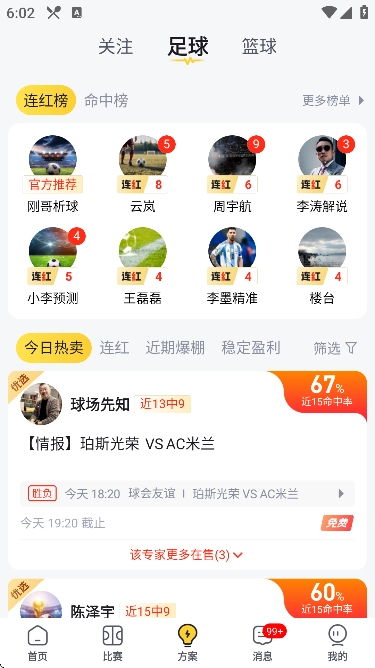Open expert 李涛解说's profile
375x668 pixels.
[322, 174]
